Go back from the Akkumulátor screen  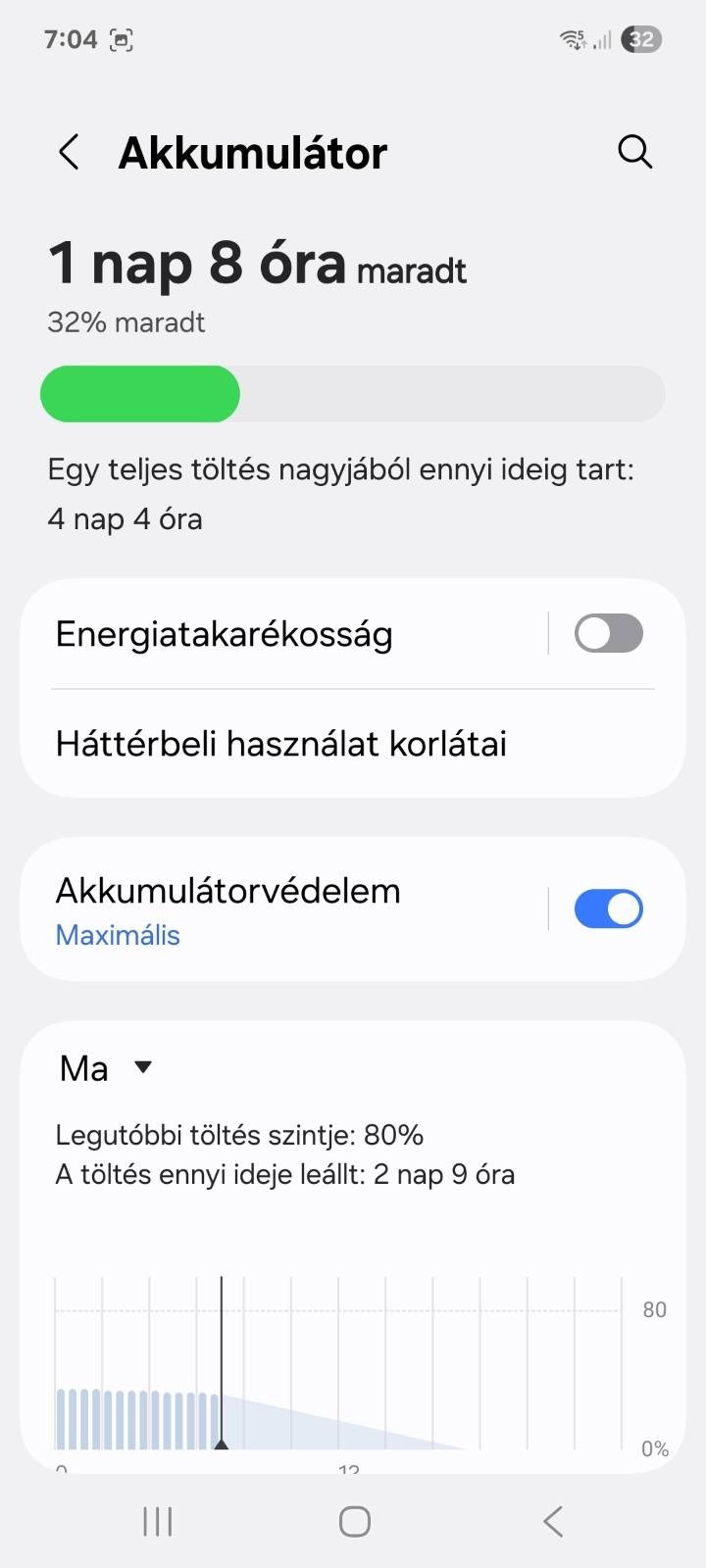point(69,153)
